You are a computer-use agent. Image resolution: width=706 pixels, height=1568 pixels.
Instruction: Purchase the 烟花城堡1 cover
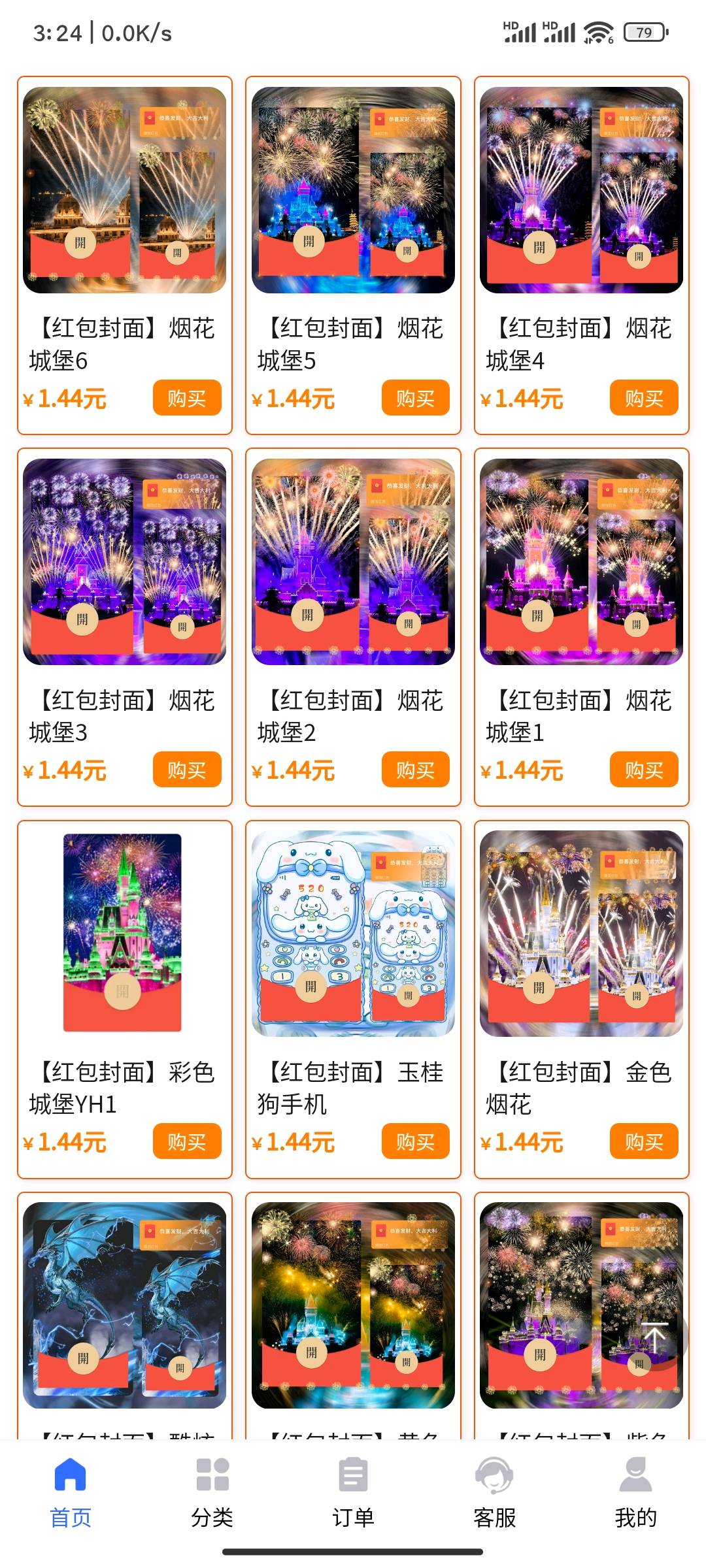tap(643, 770)
